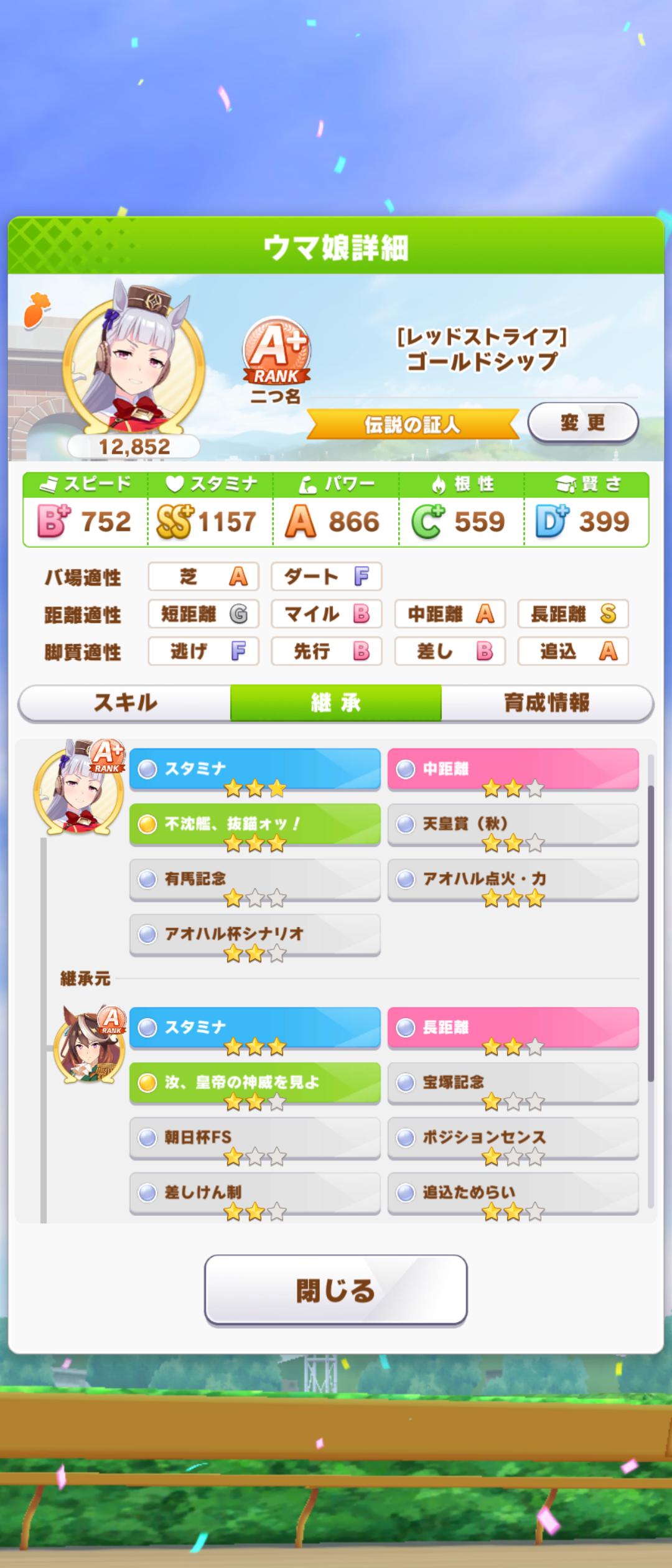View the 天皇賞（秋） factor

click(513, 824)
